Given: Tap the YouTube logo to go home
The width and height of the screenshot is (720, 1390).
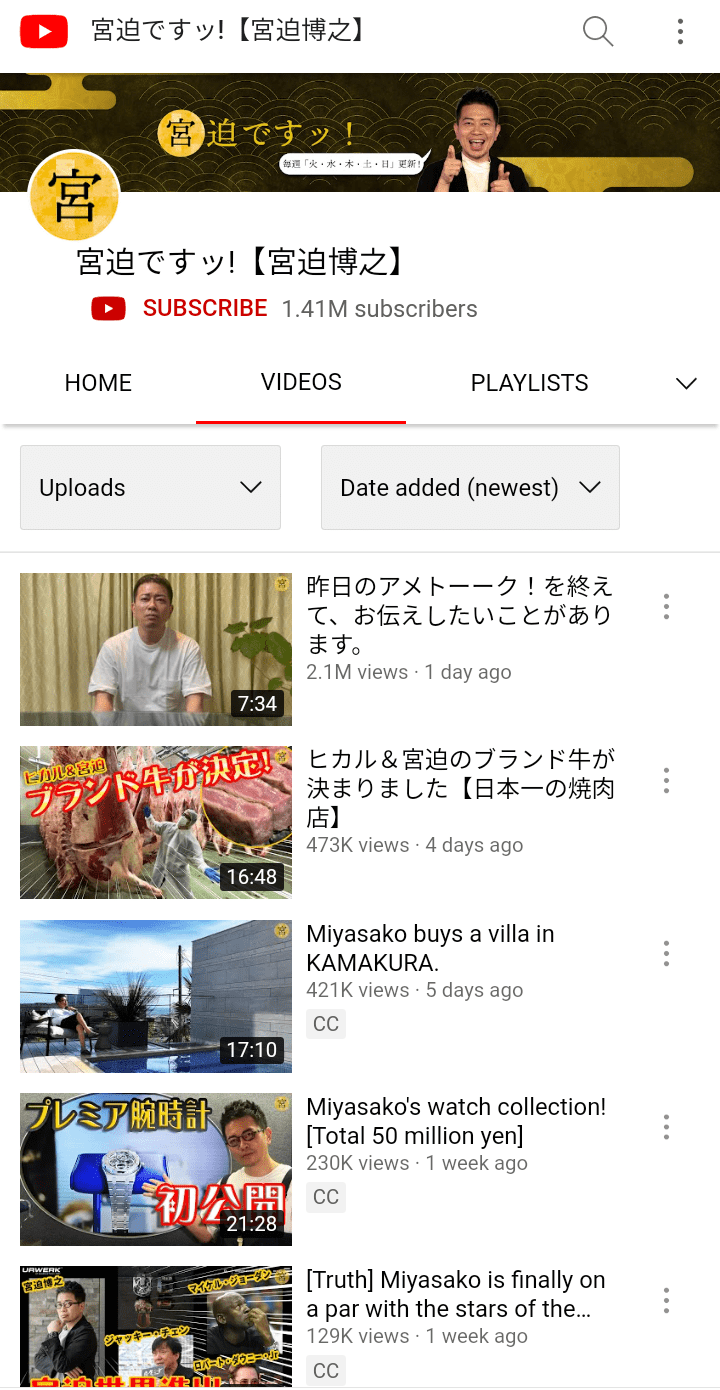Looking at the screenshot, I should [x=44, y=31].
